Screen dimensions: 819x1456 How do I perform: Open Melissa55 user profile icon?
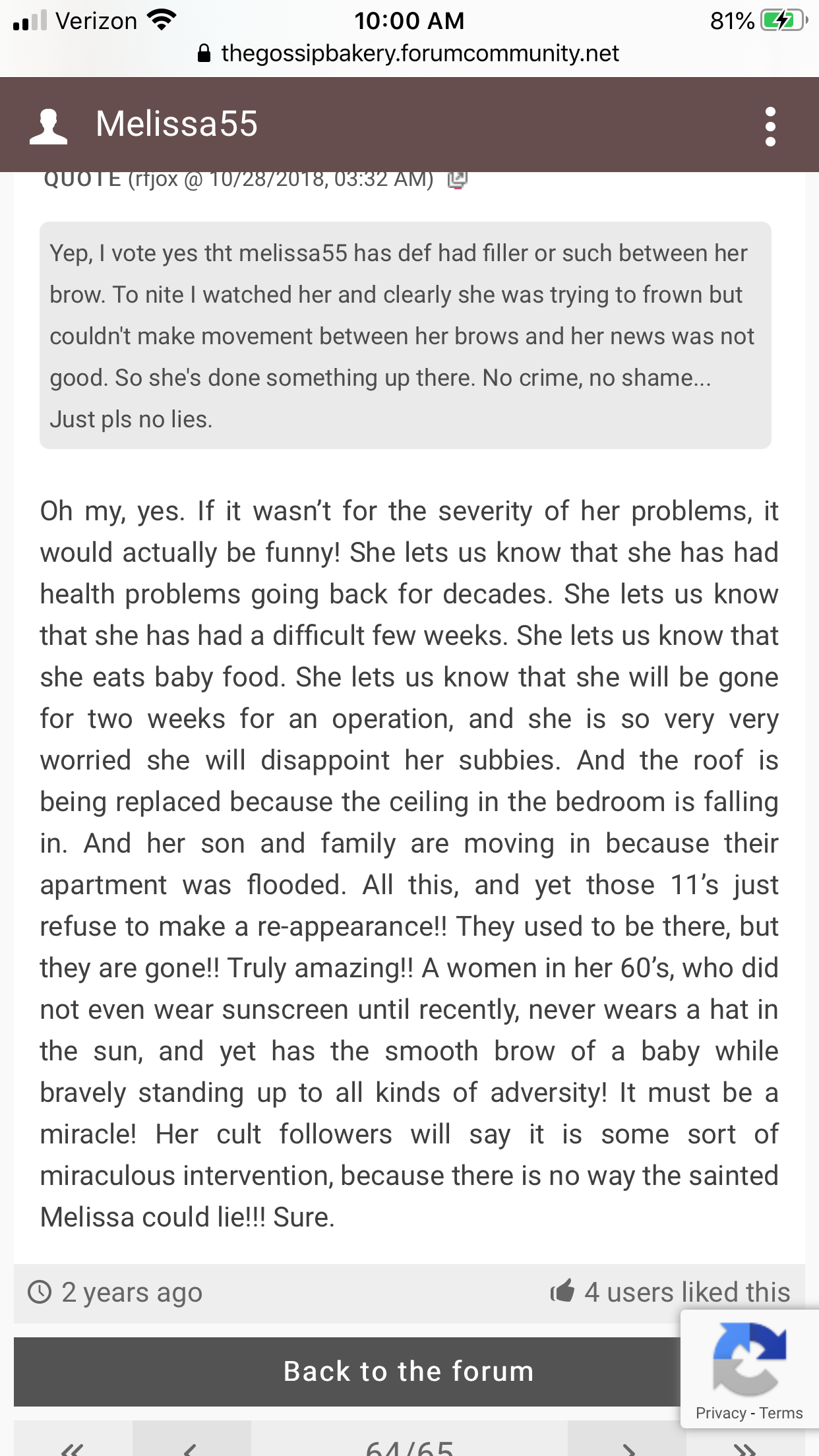tap(49, 126)
